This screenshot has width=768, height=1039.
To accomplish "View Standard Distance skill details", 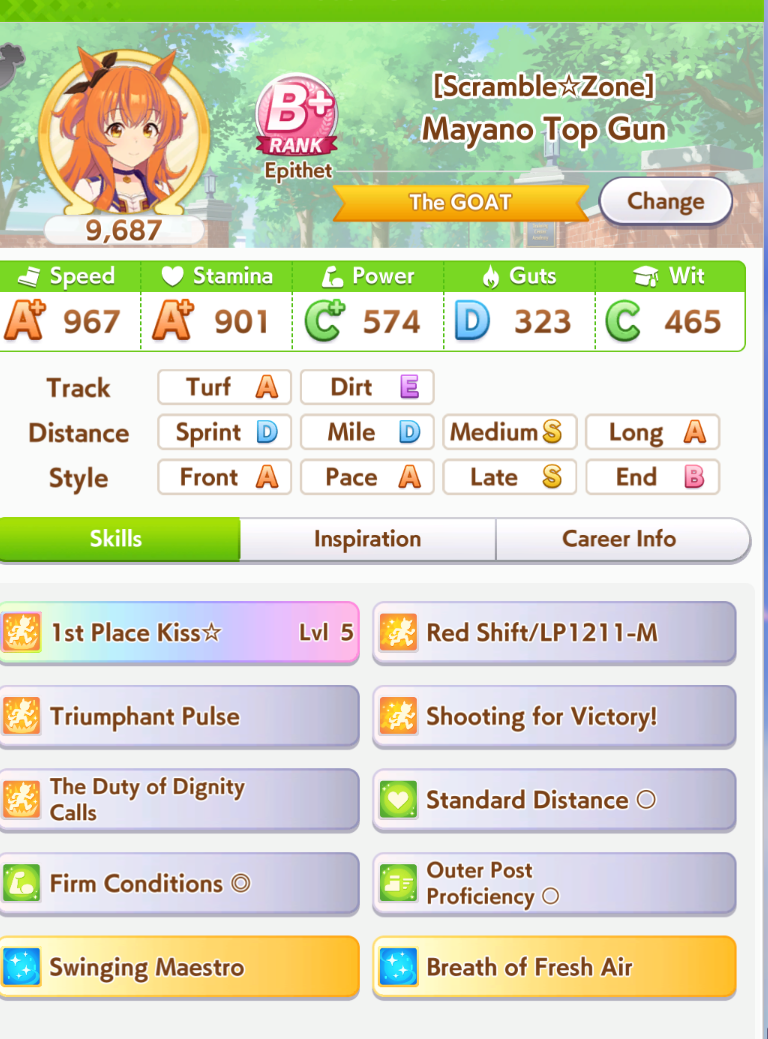I will pyautogui.click(x=554, y=800).
